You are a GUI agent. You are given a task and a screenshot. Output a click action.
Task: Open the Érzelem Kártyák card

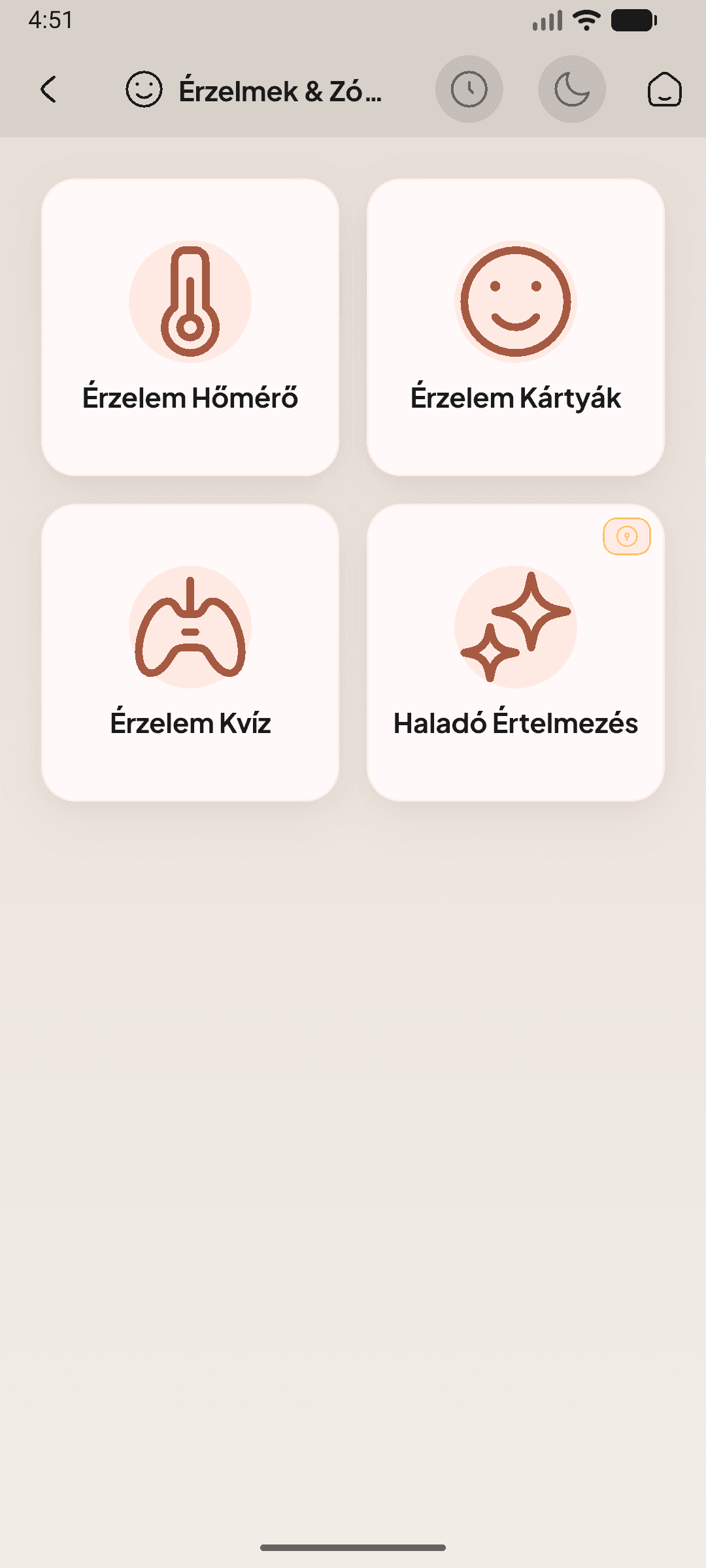[516, 323]
